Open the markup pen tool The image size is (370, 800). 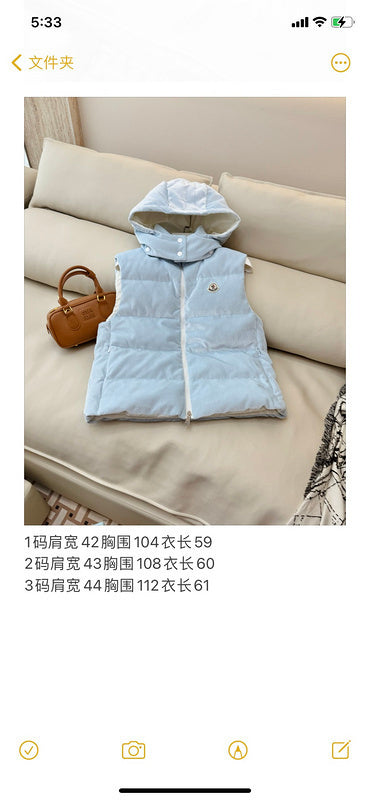238,750
